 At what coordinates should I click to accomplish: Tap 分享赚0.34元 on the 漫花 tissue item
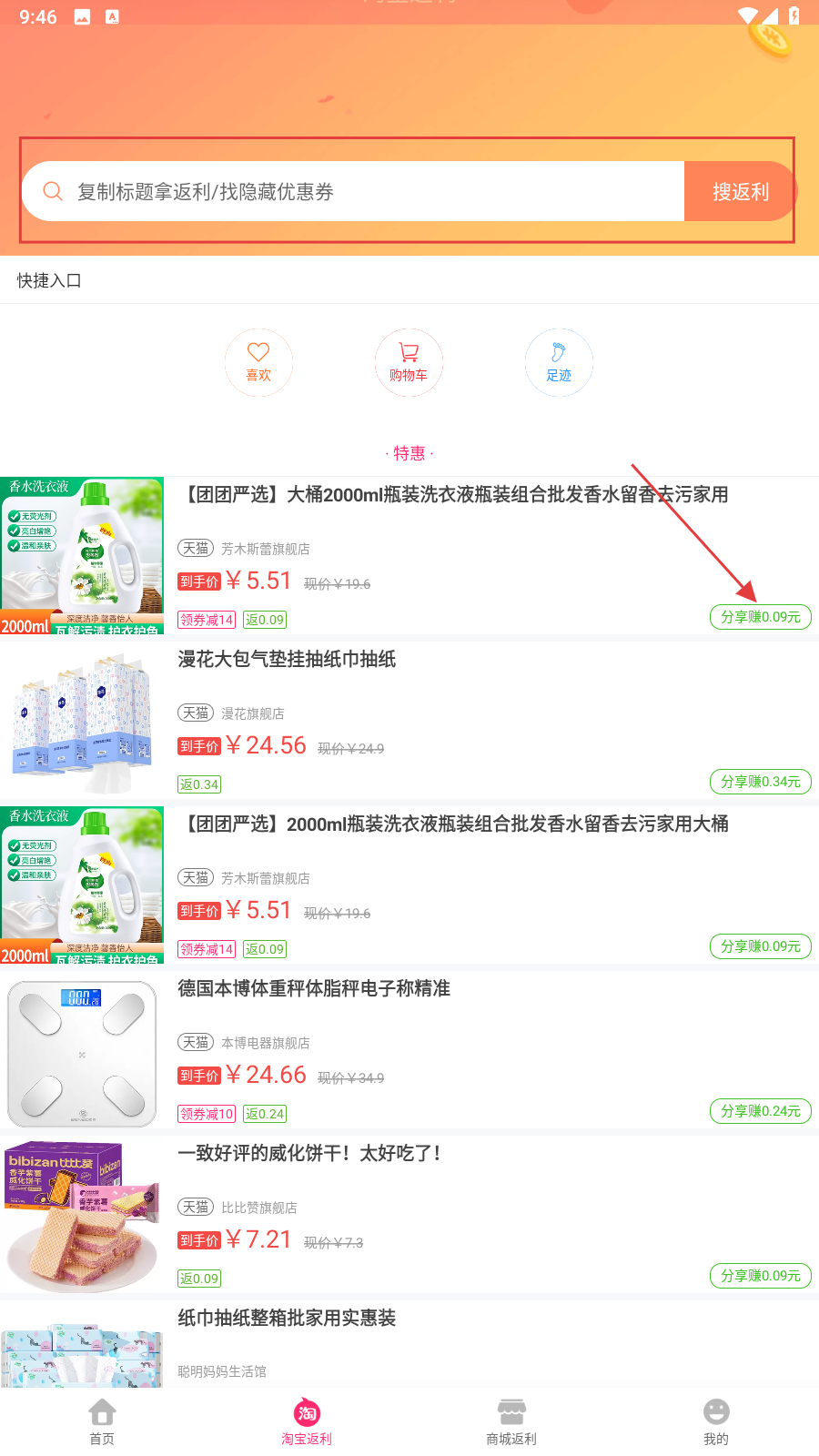click(761, 782)
